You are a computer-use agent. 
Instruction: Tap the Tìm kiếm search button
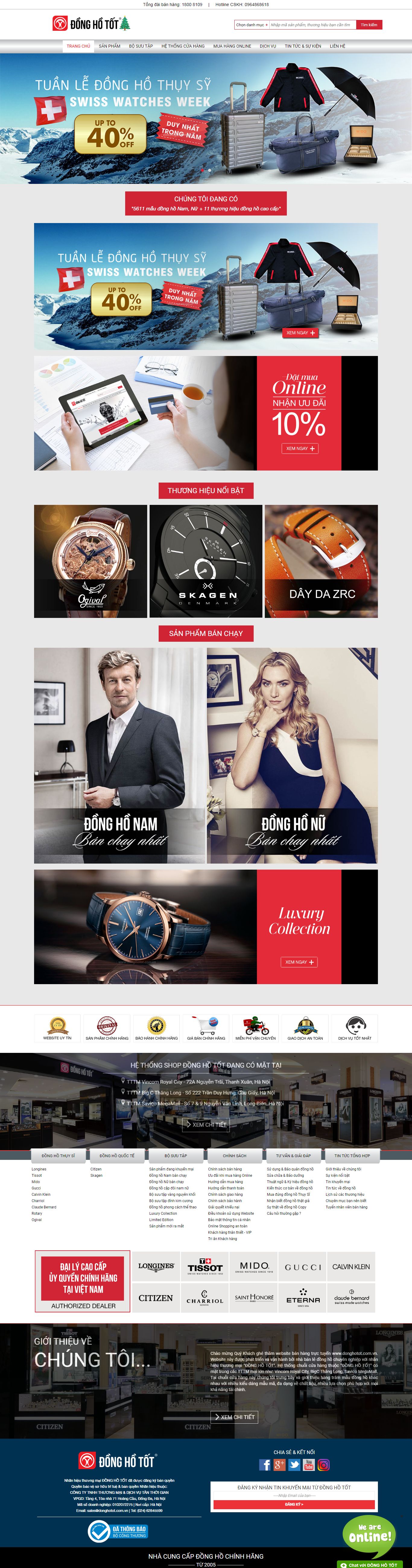[369, 25]
